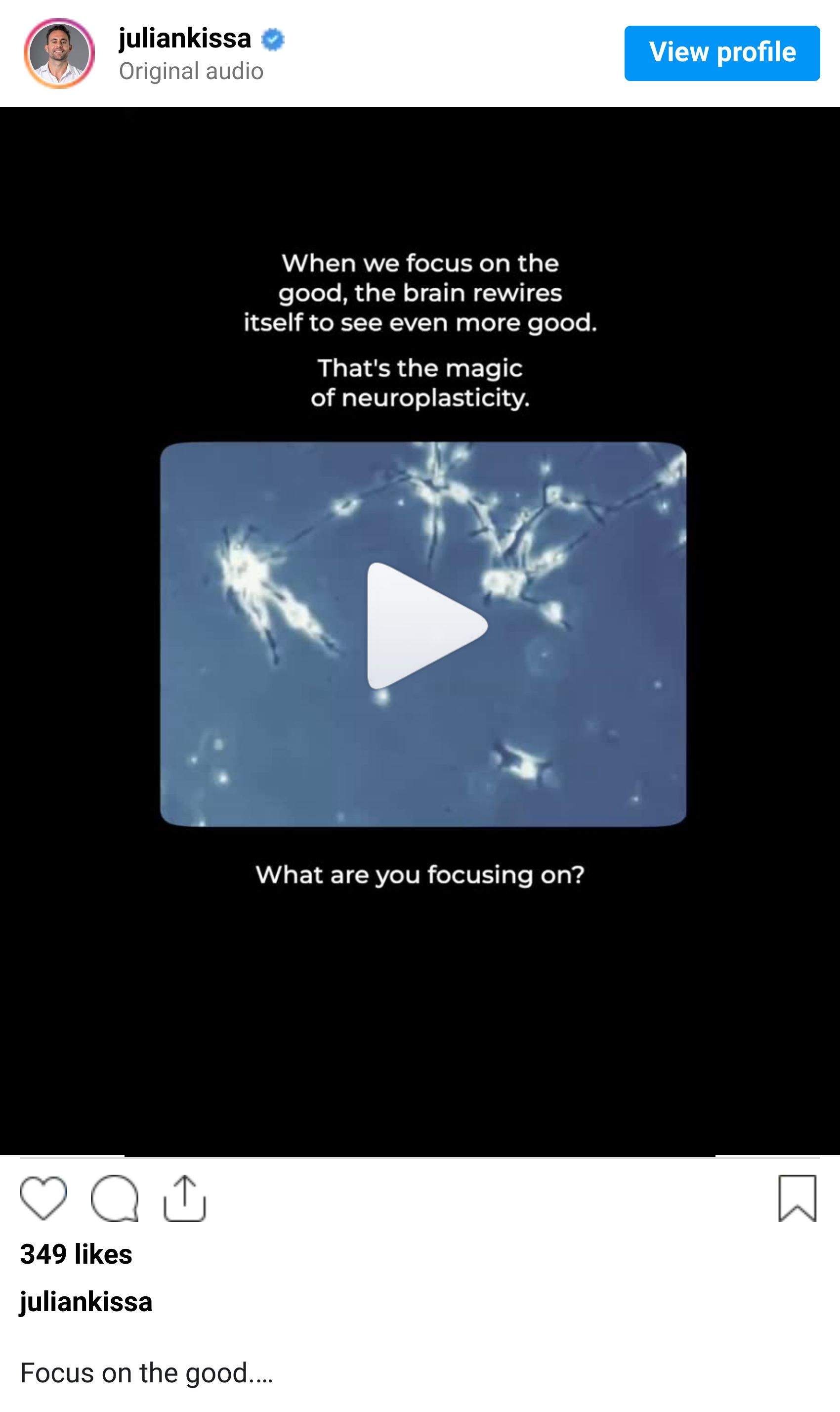
Task: Open the Original audio link
Action: tap(191, 71)
